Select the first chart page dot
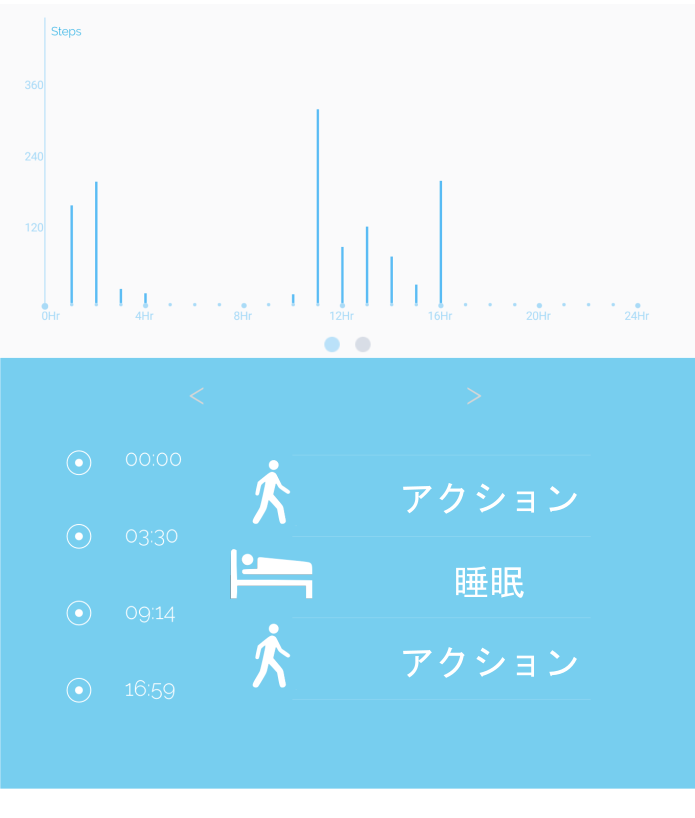Screen dimensions: 695x818 coord(332,344)
